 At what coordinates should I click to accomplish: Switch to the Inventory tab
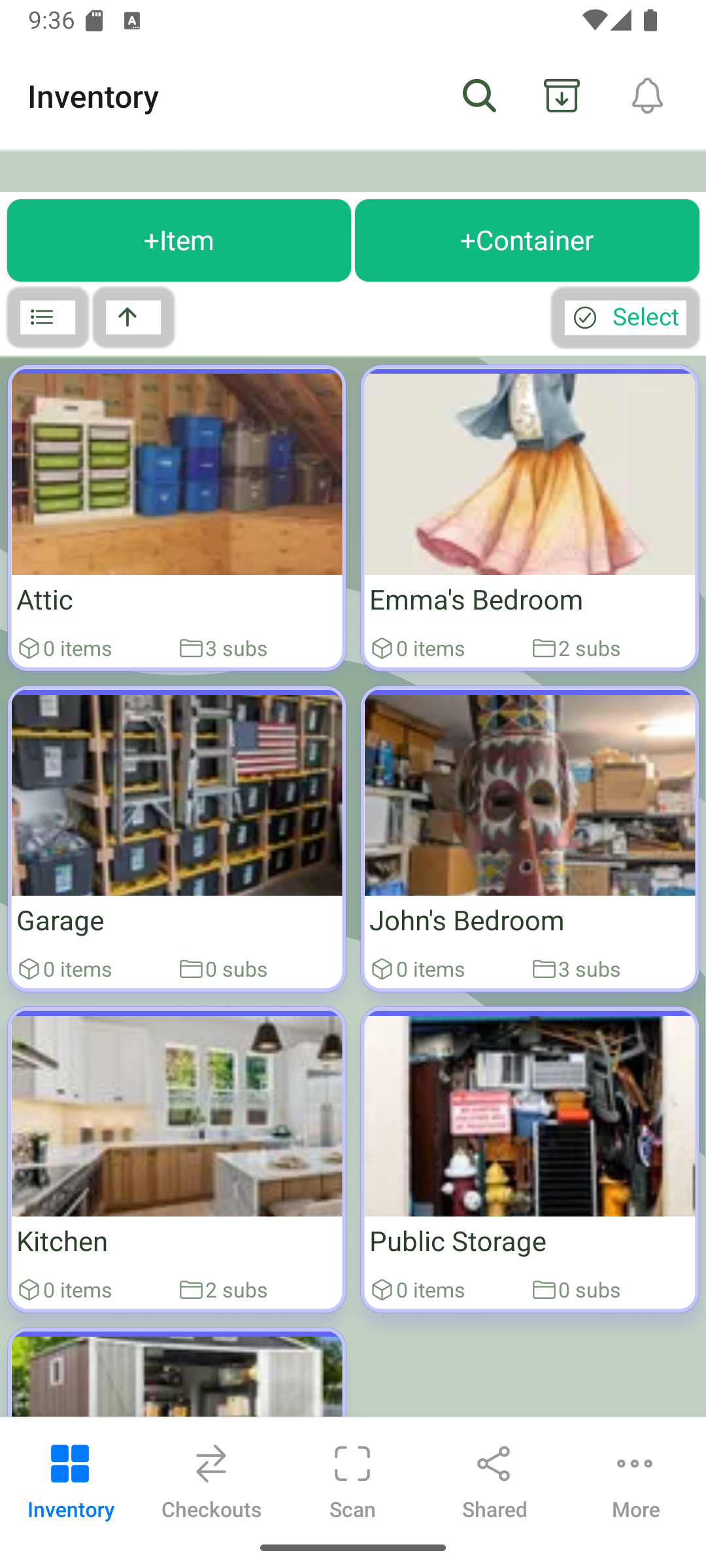click(70, 1482)
